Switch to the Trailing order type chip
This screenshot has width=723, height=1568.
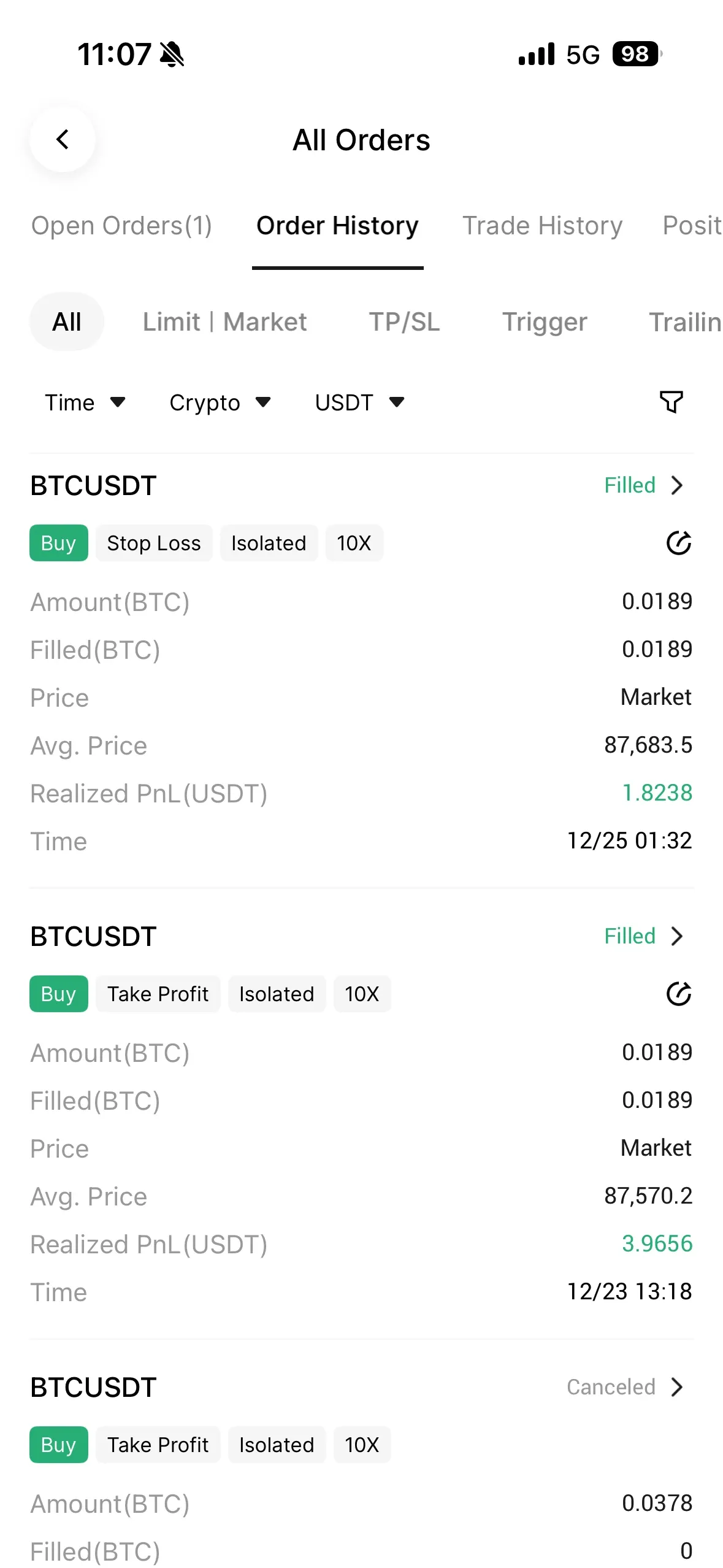[684, 322]
